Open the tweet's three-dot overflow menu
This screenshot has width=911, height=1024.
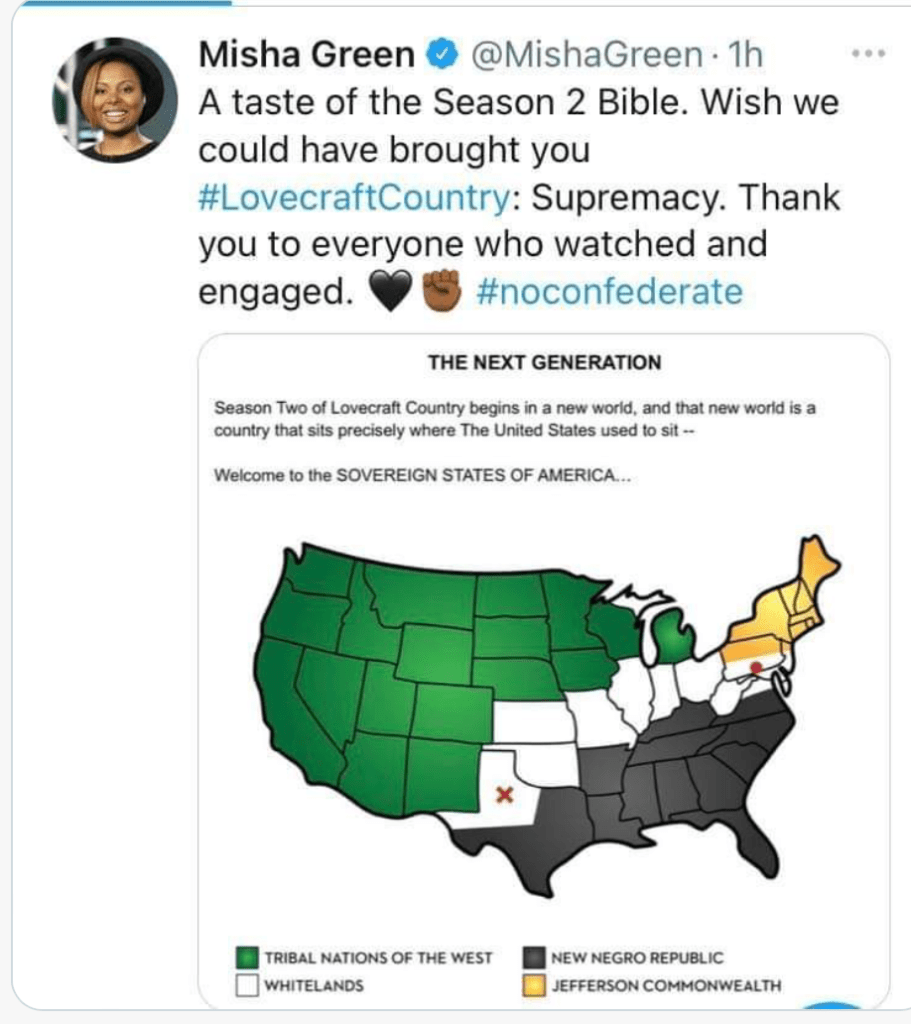pyautogui.click(x=867, y=55)
